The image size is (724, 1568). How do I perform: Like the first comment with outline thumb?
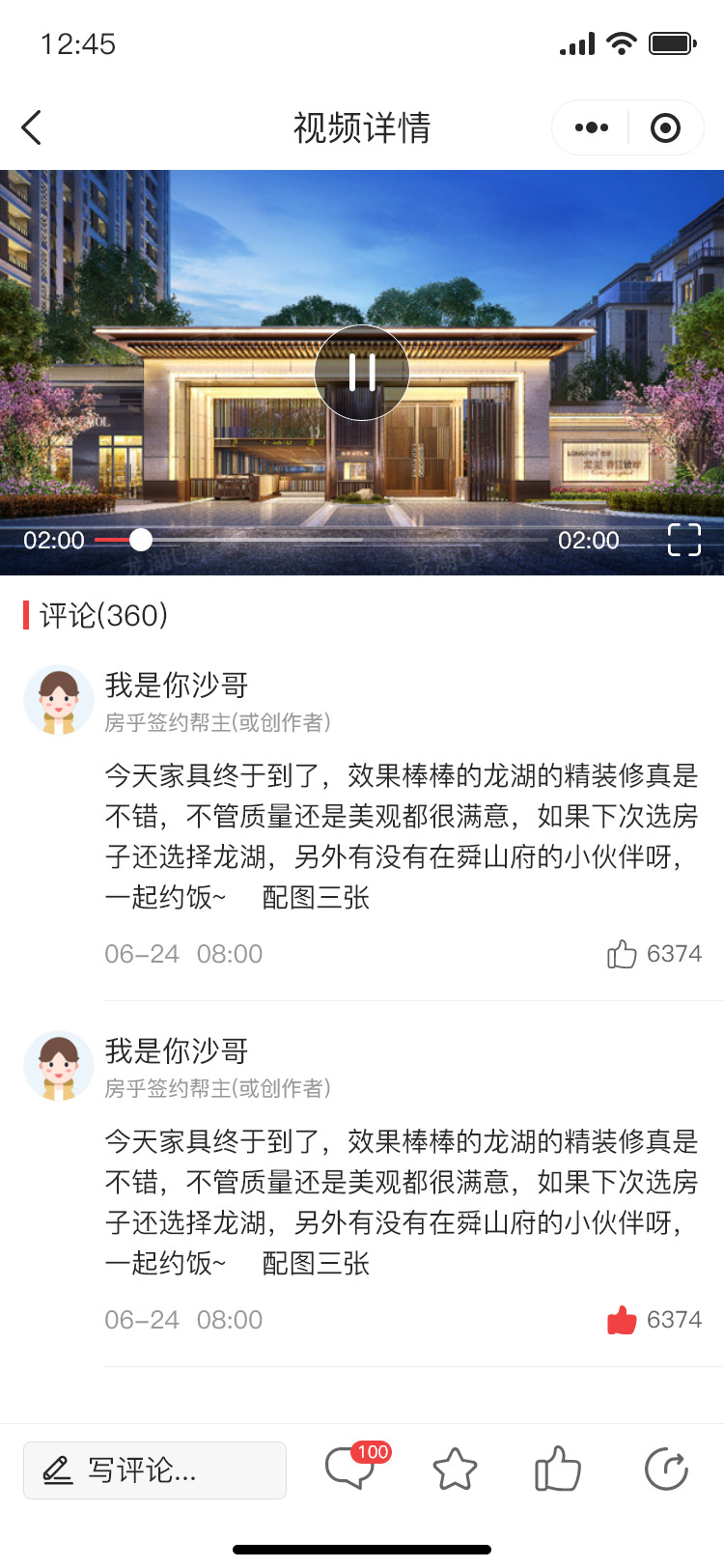[622, 954]
